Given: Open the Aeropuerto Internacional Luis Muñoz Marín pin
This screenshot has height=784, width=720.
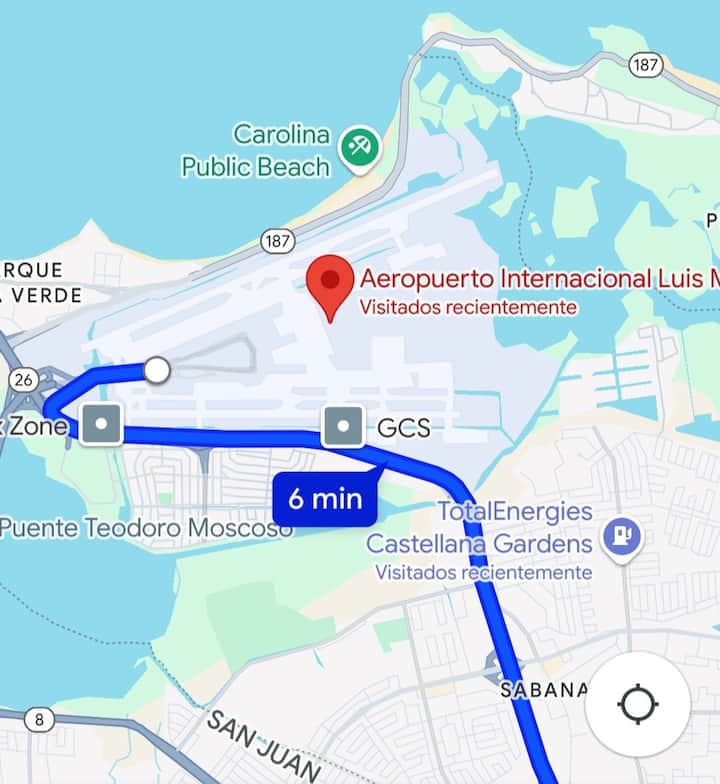Looking at the screenshot, I should point(330,283).
